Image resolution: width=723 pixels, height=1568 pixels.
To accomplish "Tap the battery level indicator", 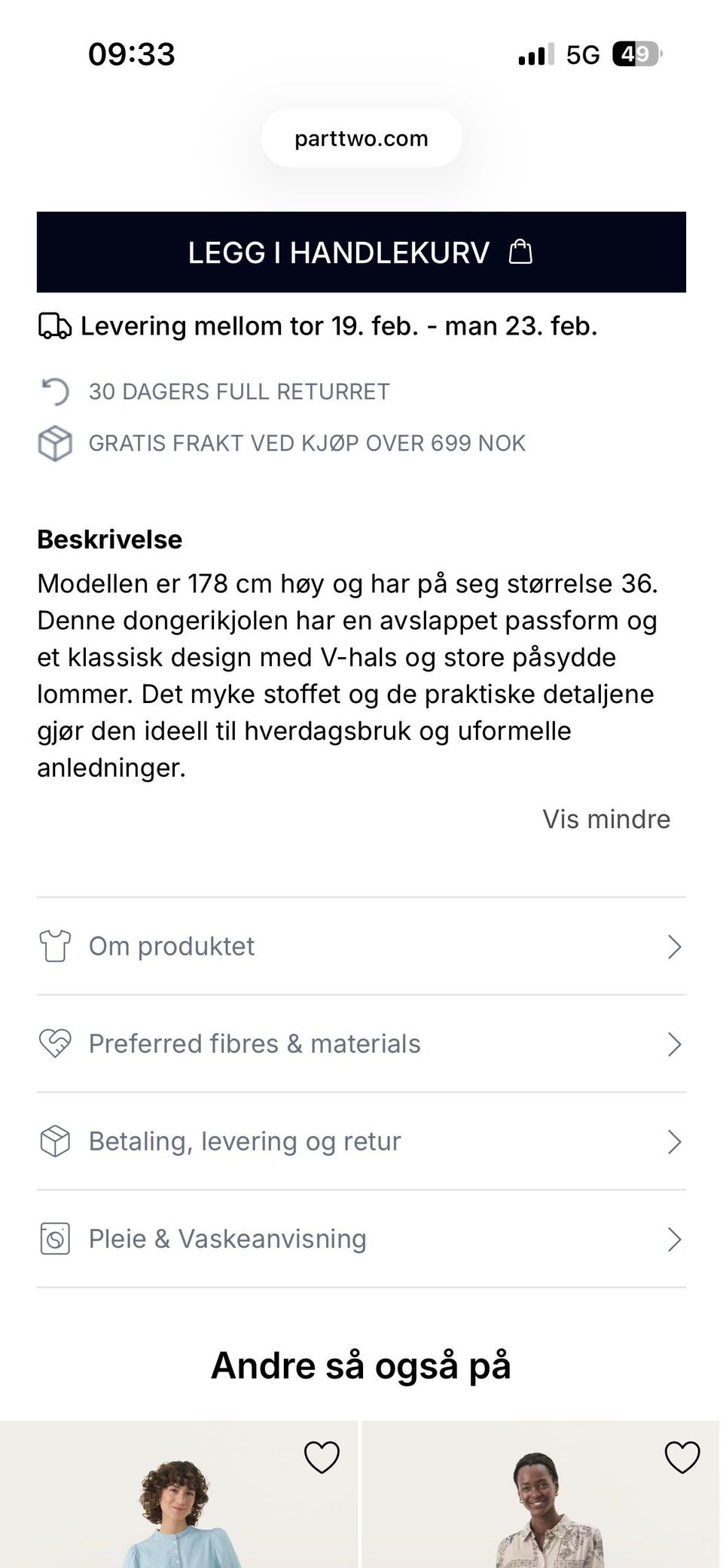I will pyautogui.click(x=635, y=53).
